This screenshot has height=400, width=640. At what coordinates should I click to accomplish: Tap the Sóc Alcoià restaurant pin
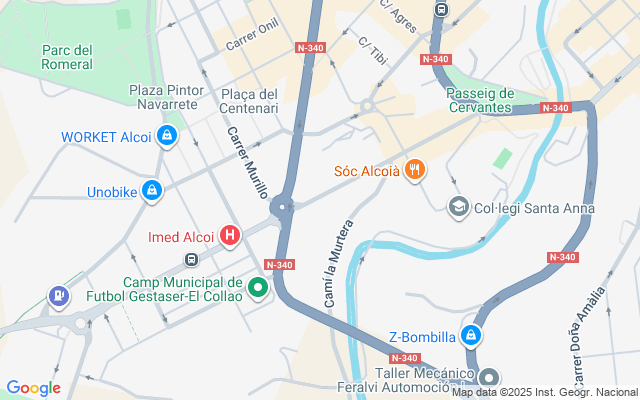pos(415,170)
